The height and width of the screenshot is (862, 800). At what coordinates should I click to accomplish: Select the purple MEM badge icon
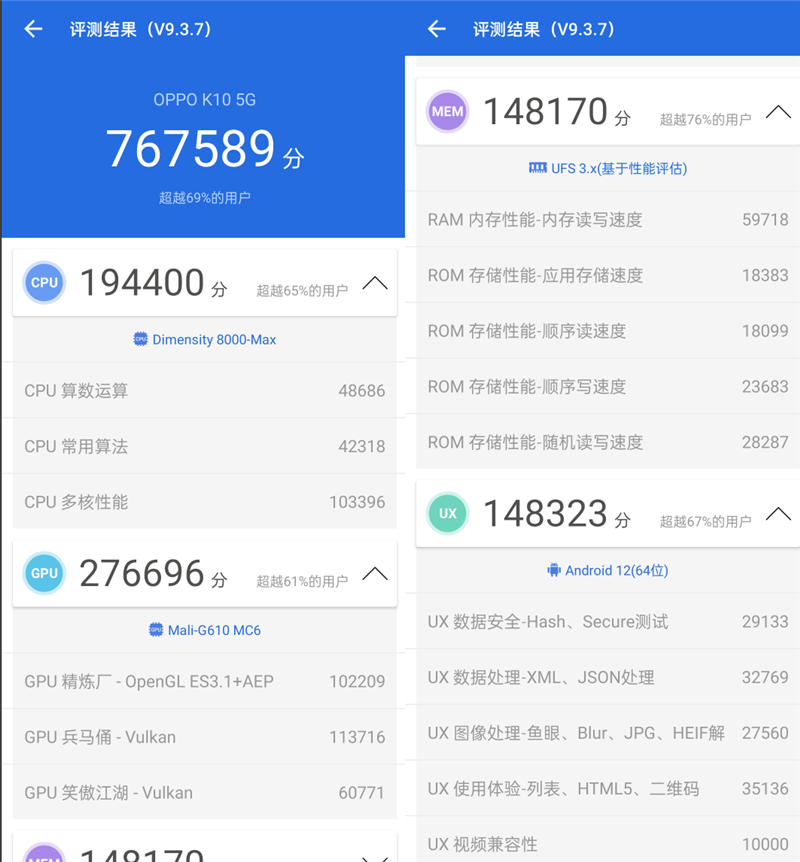pos(447,111)
